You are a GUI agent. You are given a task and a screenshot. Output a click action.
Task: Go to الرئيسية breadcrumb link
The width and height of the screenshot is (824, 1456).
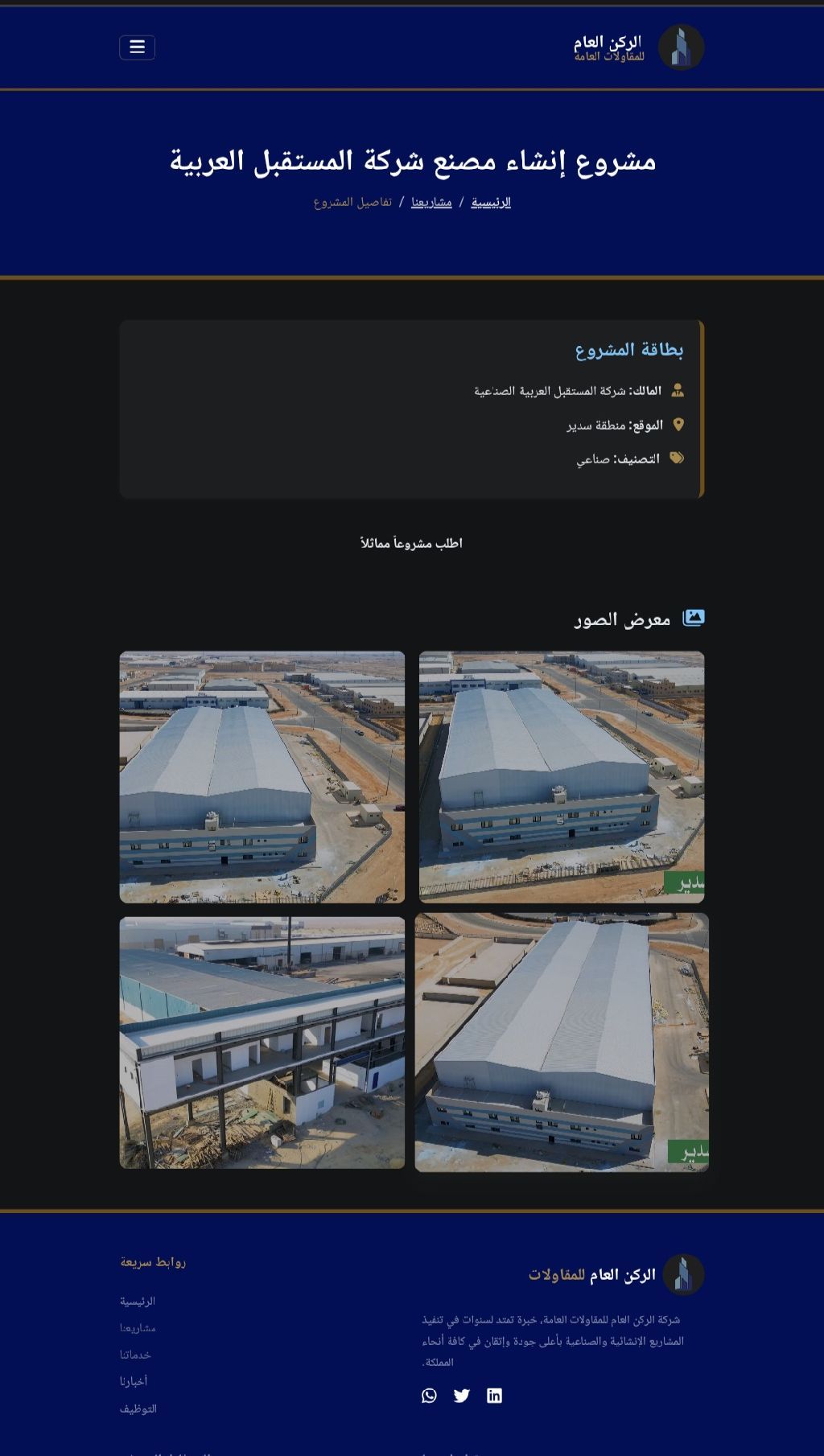click(491, 202)
